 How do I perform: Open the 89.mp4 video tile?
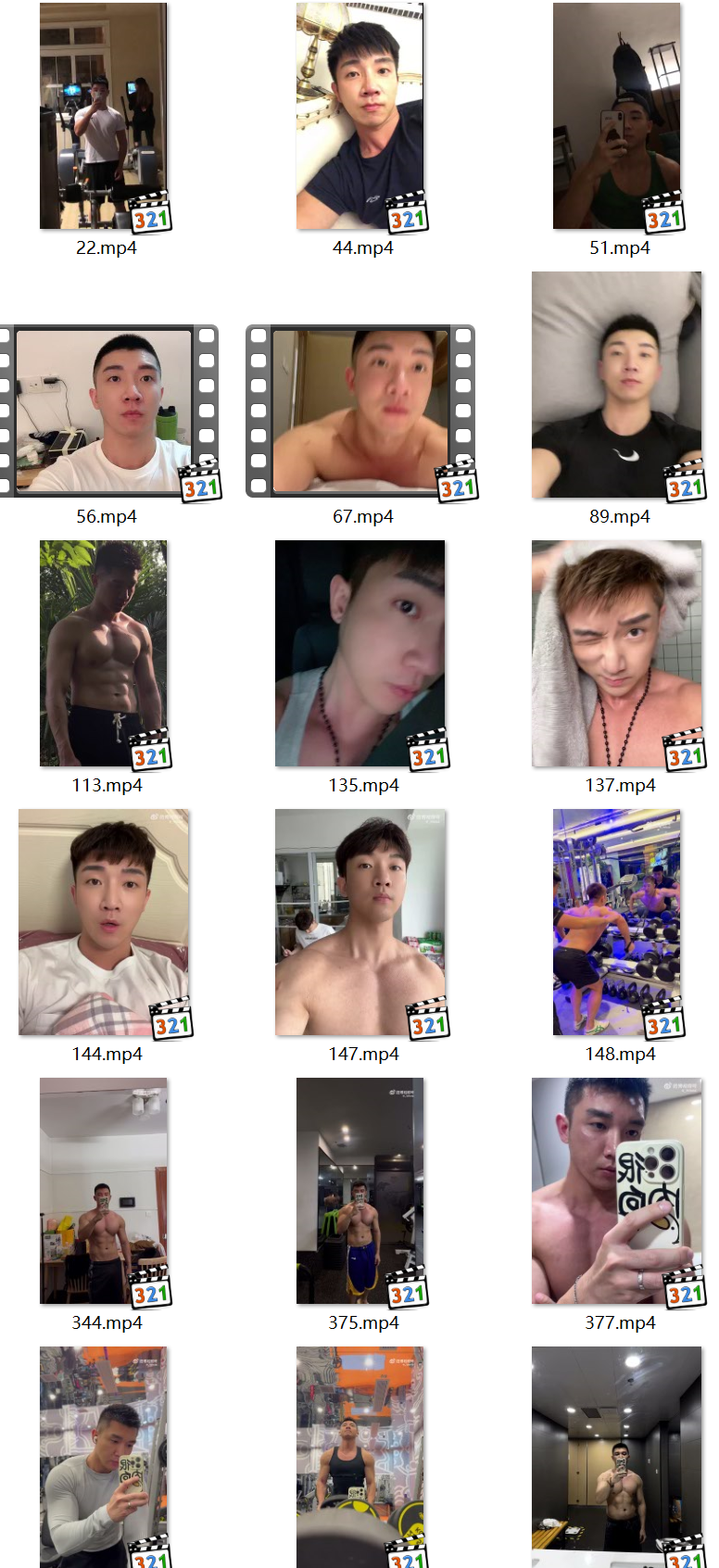click(x=617, y=385)
